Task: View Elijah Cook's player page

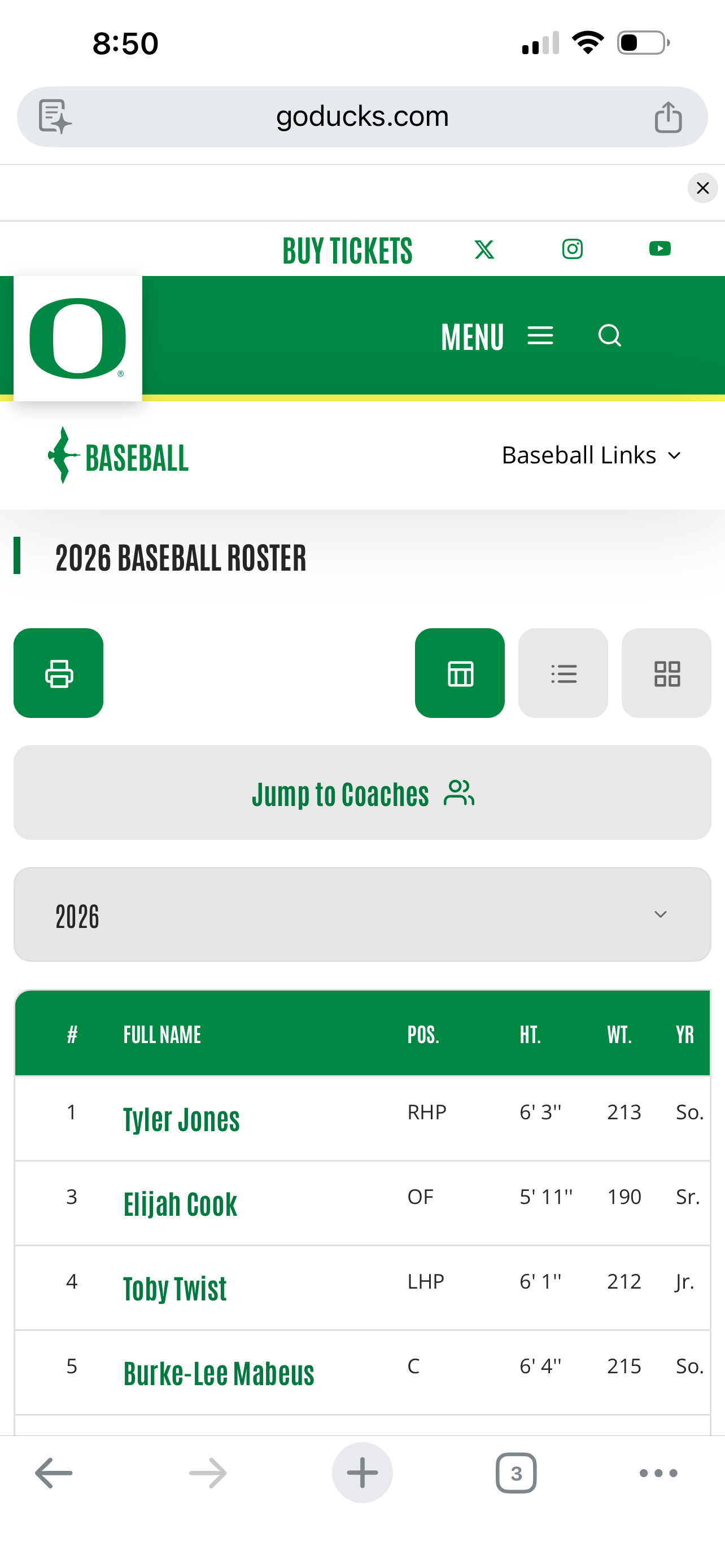Action: click(180, 1204)
